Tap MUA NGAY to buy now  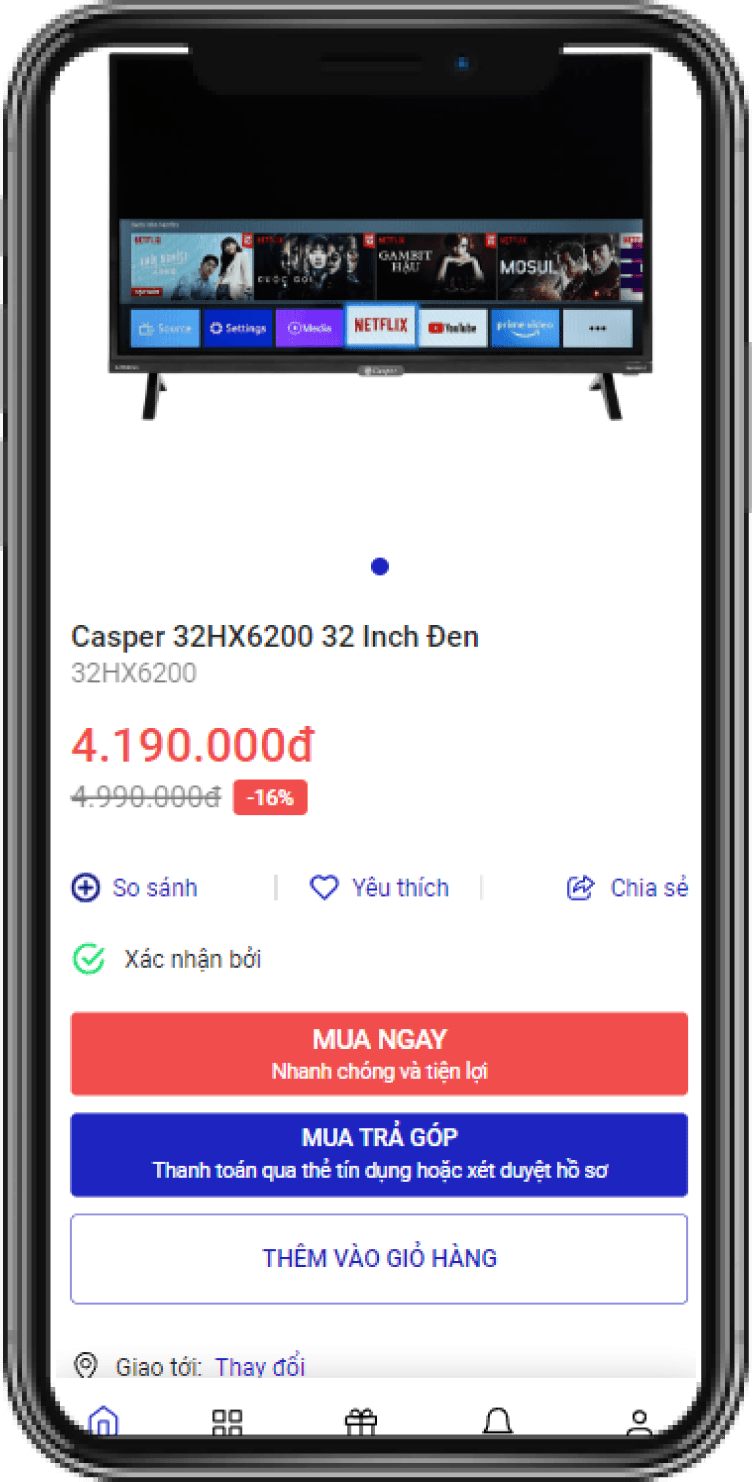[379, 1053]
